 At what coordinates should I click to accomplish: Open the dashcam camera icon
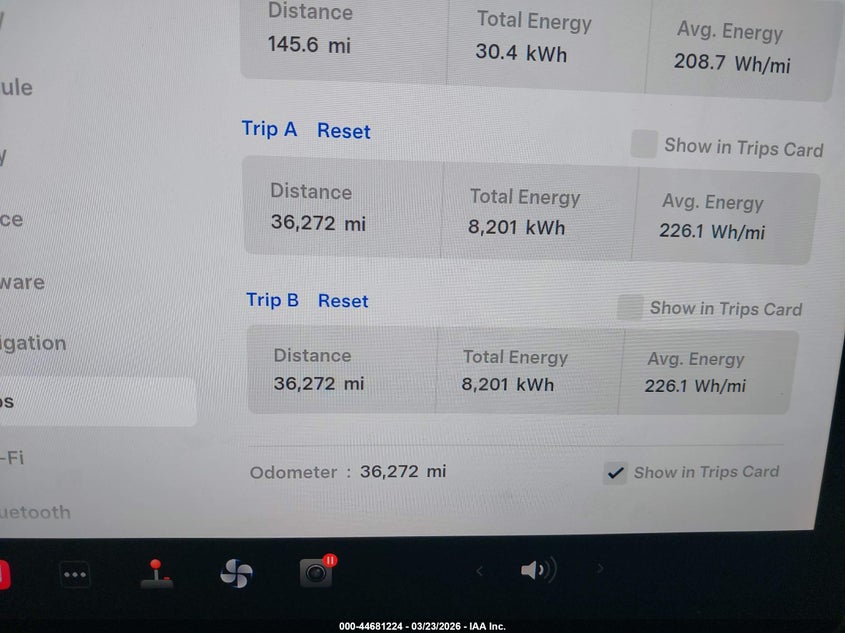pos(317,571)
